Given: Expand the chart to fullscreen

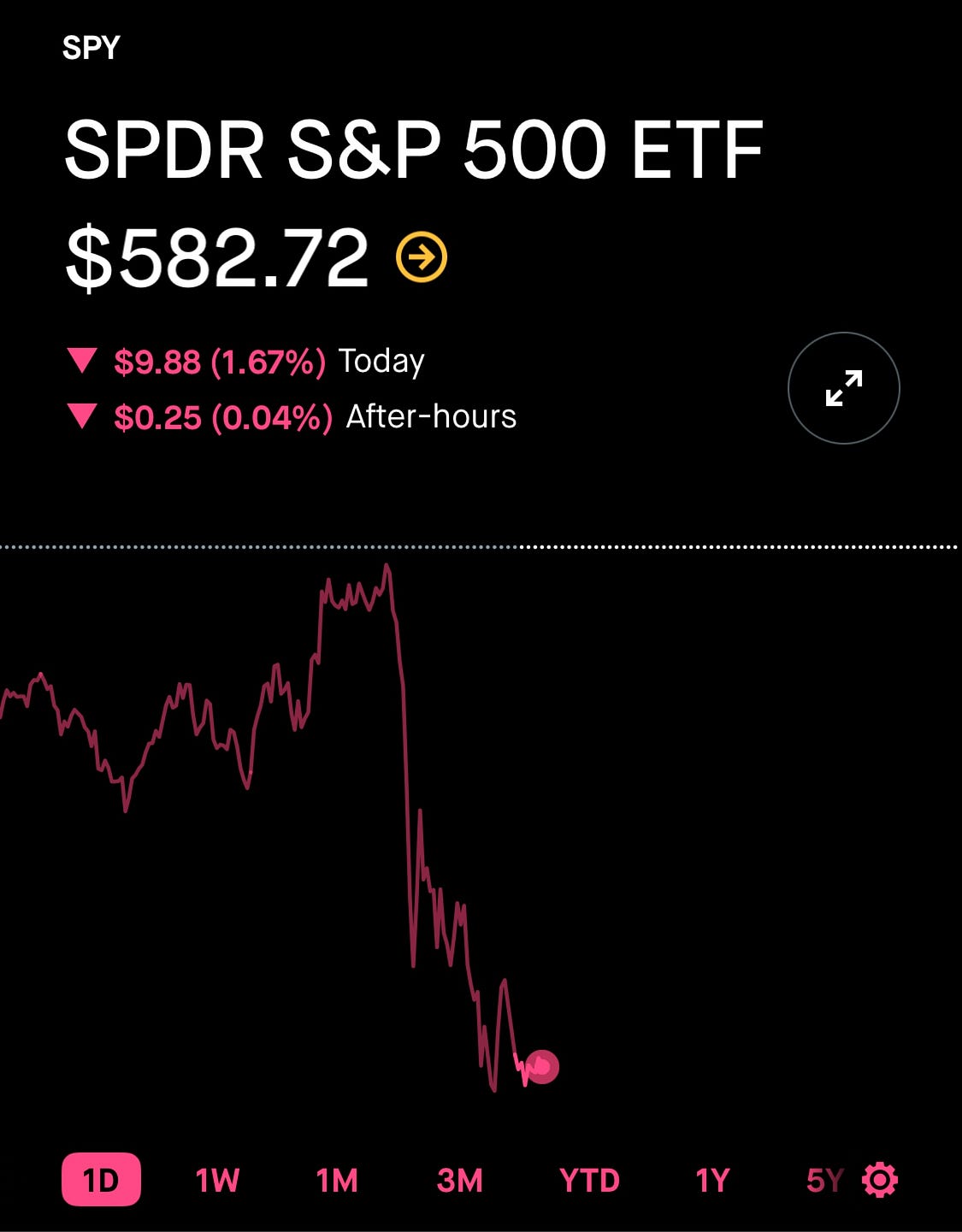Looking at the screenshot, I should tap(842, 387).
